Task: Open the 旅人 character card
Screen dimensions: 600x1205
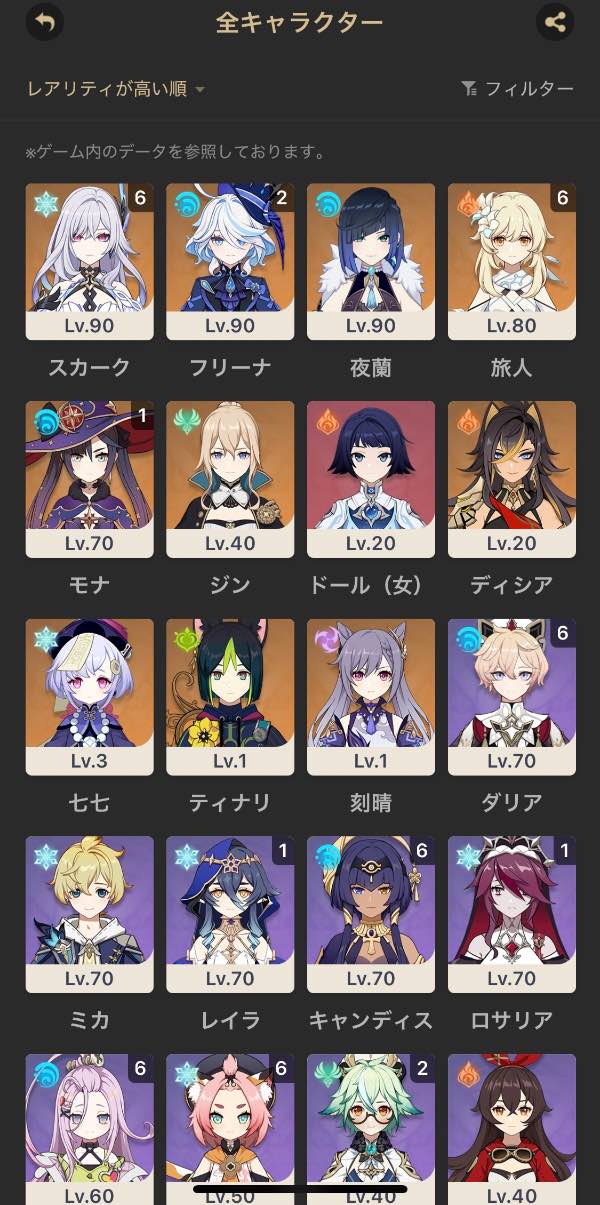Action: point(512,261)
